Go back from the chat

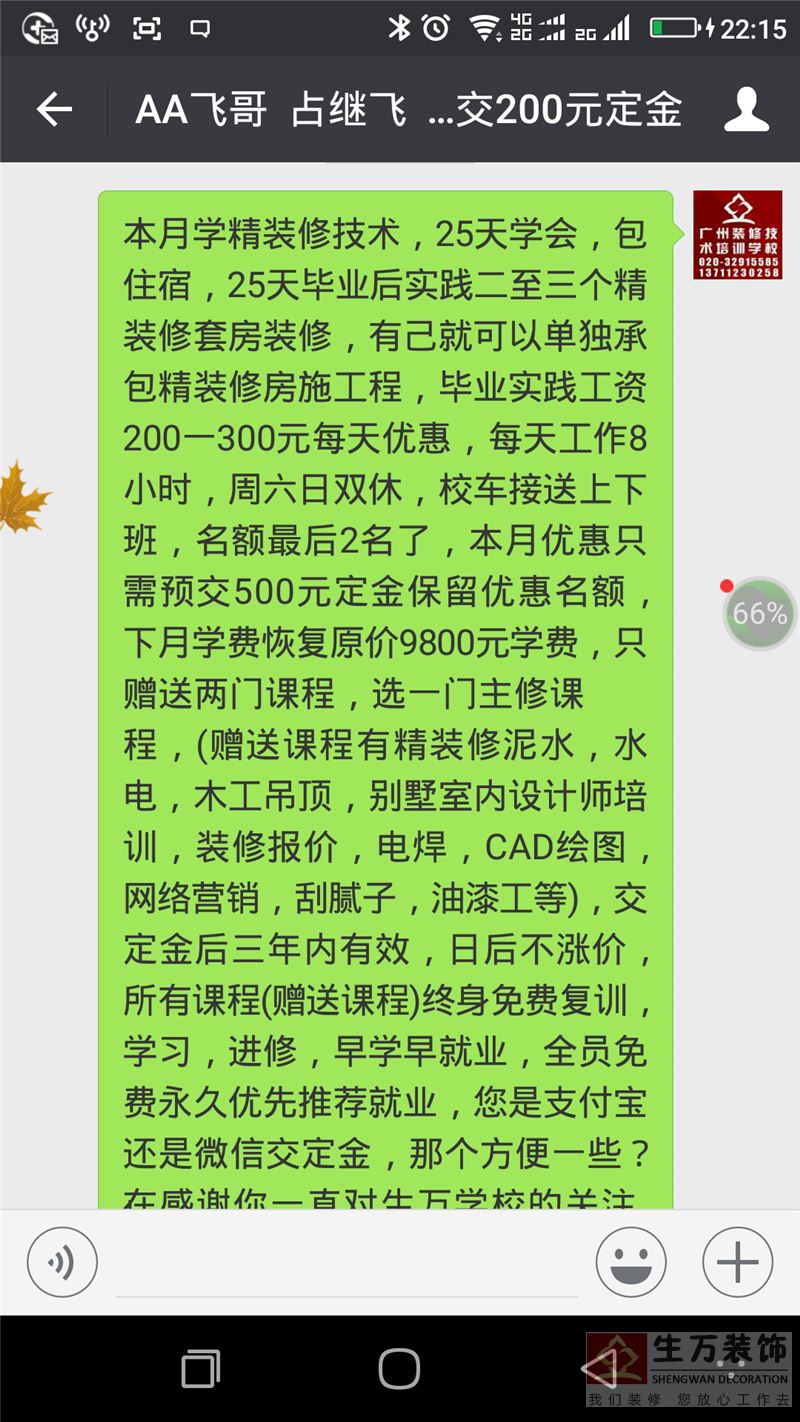pos(54,109)
